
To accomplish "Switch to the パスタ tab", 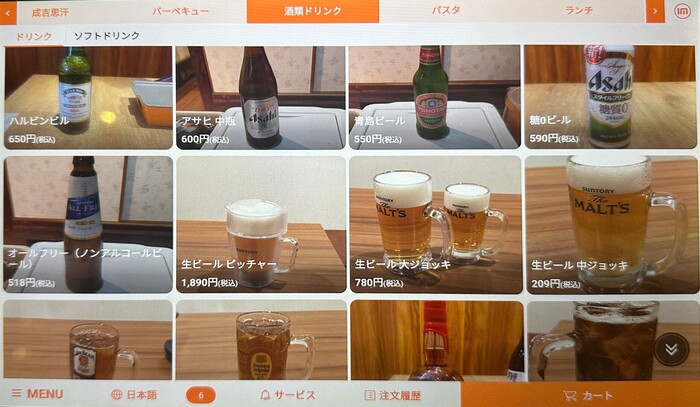I will click(446, 11).
